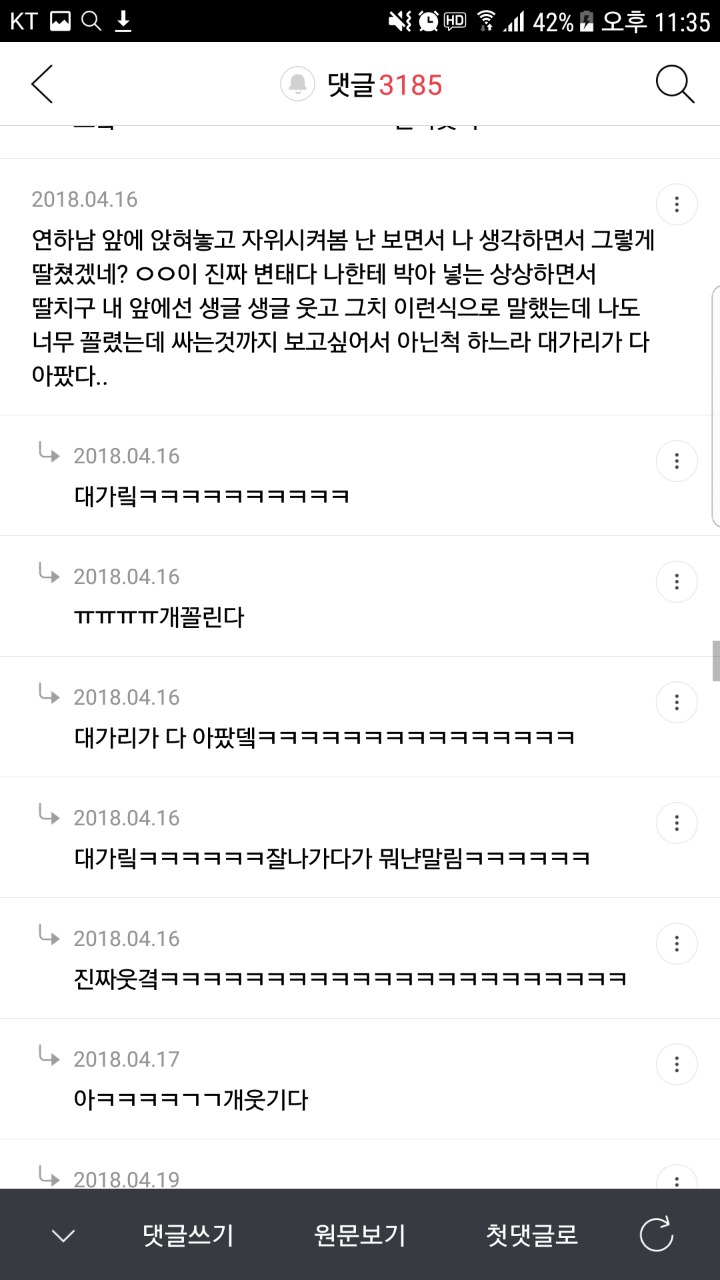
Task: Open the overflow menu beside the 진짜웃겨 reply
Action: pos(677,943)
